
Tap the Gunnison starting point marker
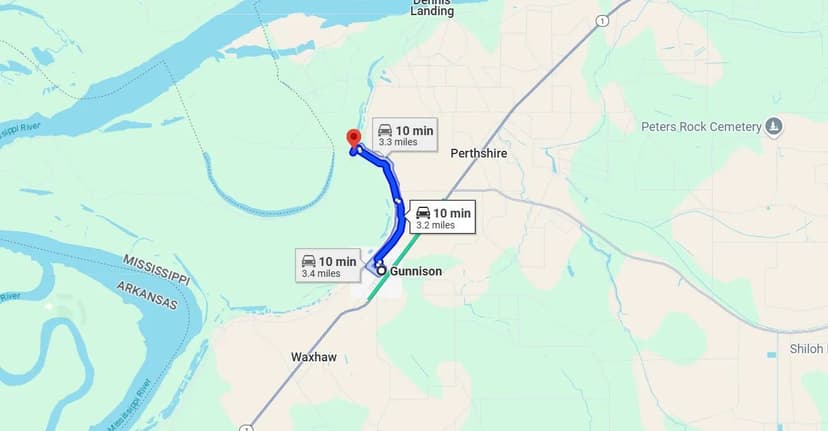pyautogui.click(x=381, y=271)
